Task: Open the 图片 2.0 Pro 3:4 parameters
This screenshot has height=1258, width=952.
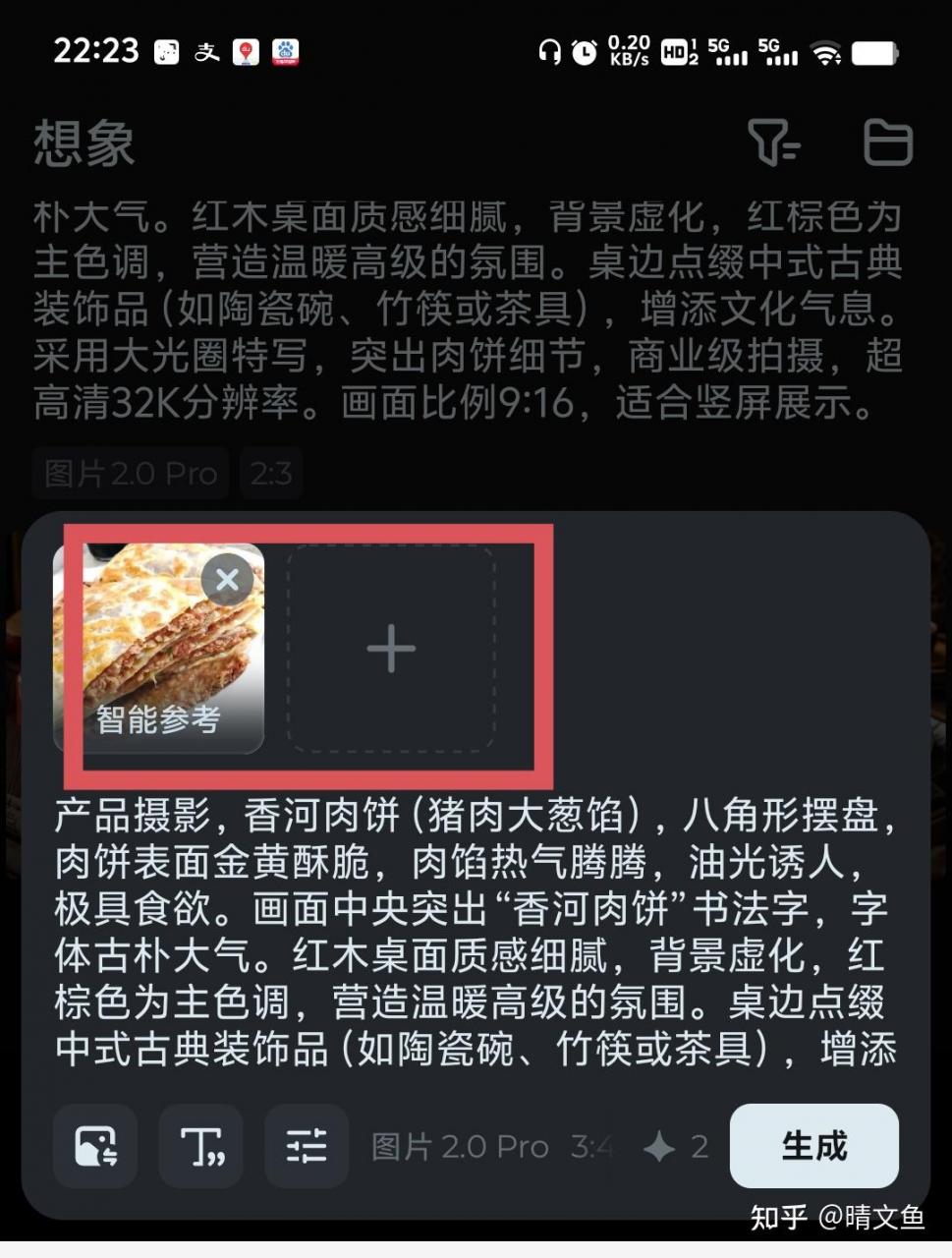Action: pos(491,1147)
